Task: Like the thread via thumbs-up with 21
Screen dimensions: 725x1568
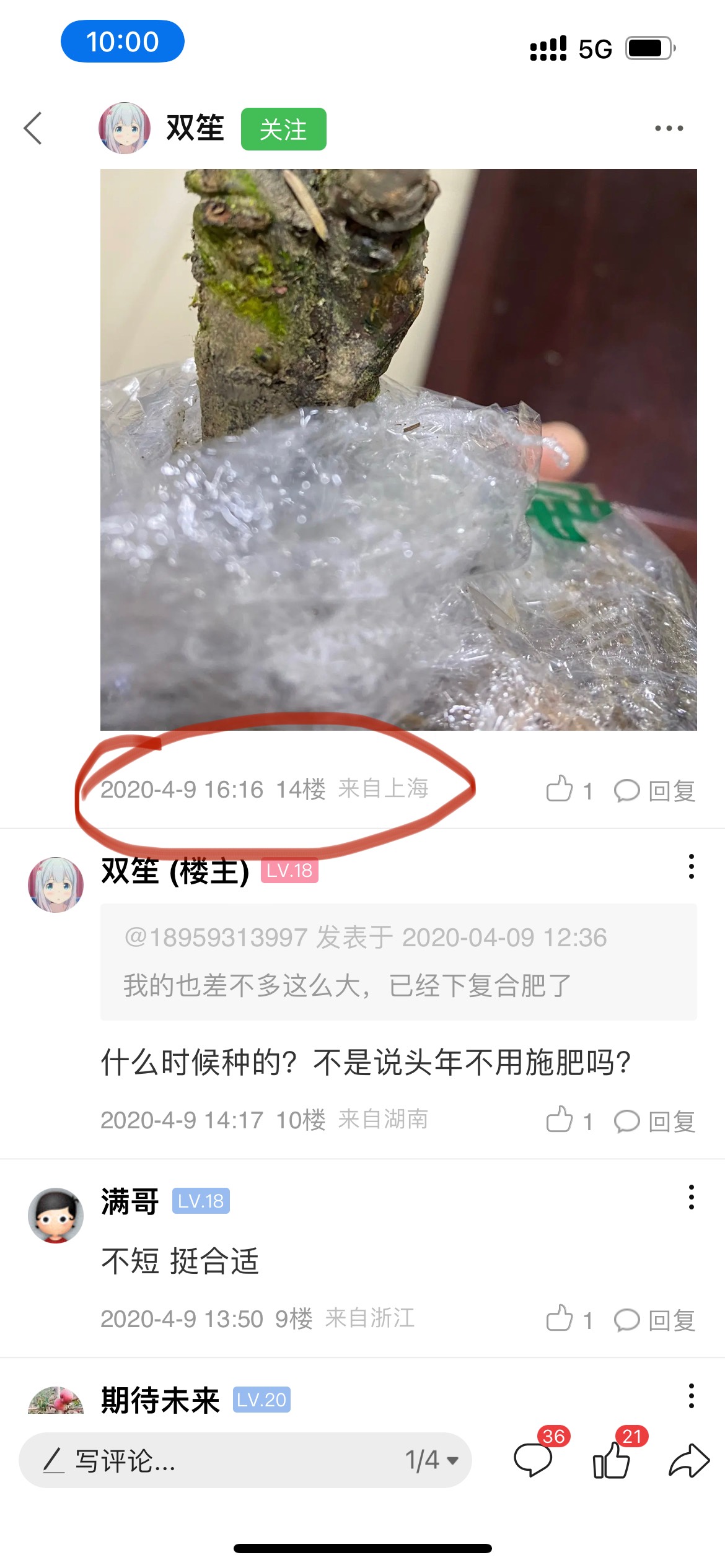Action: [x=612, y=1460]
